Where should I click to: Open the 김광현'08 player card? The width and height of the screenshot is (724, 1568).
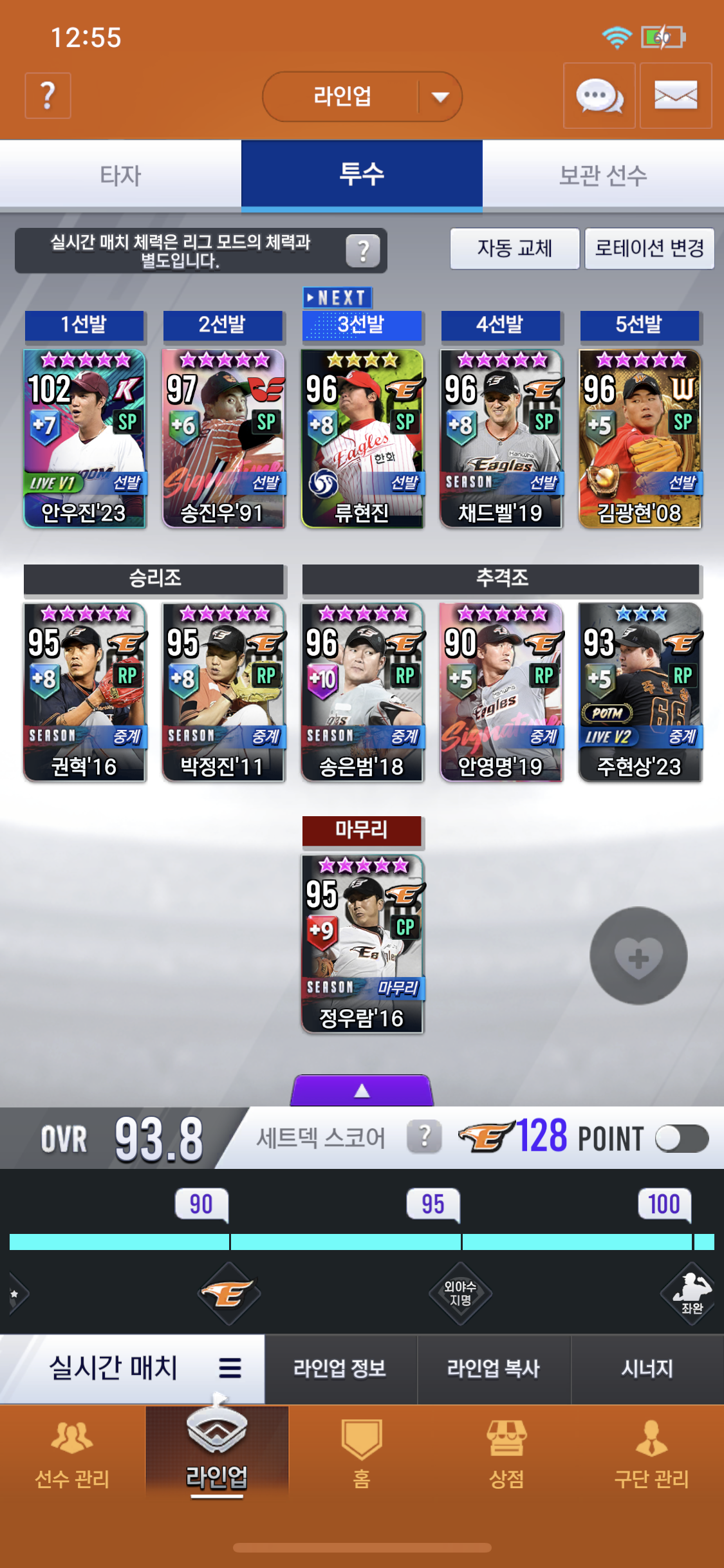click(x=640, y=438)
